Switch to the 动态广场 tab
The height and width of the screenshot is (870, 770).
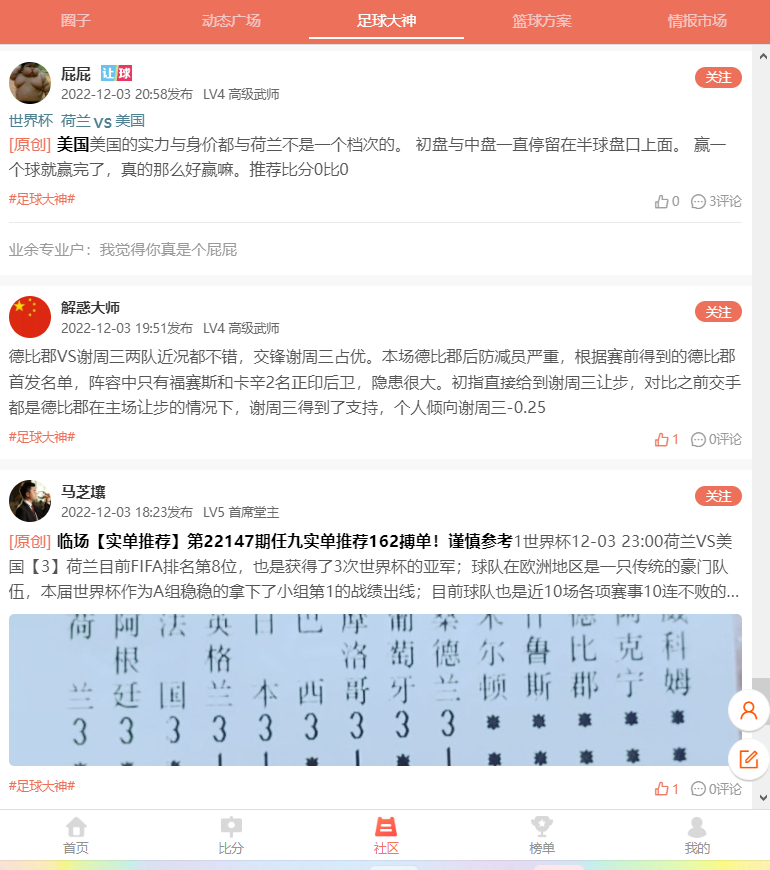coord(231,20)
